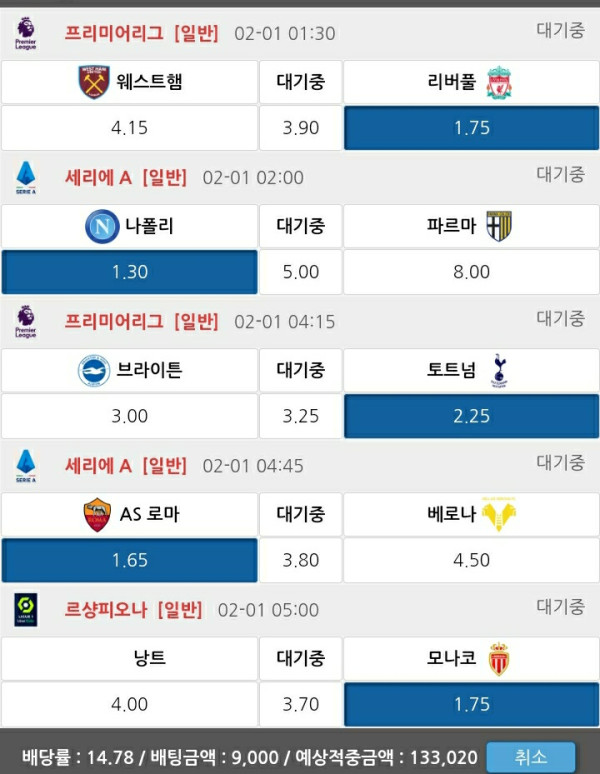Deselect Napoli win odds 1.30
The width and height of the screenshot is (600, 774).
[130, 272]
